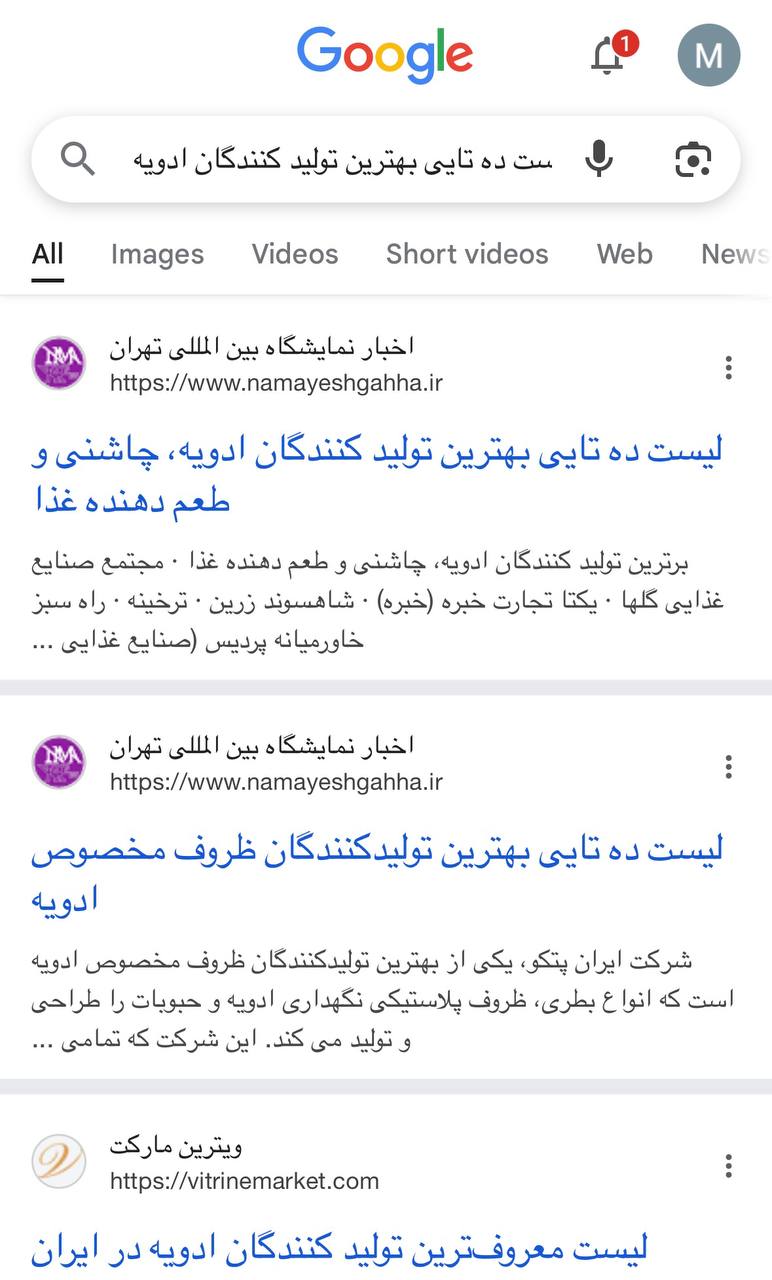Switch to the News tab
Viewport: 772px width, 1280px height.
click(735, 255)
